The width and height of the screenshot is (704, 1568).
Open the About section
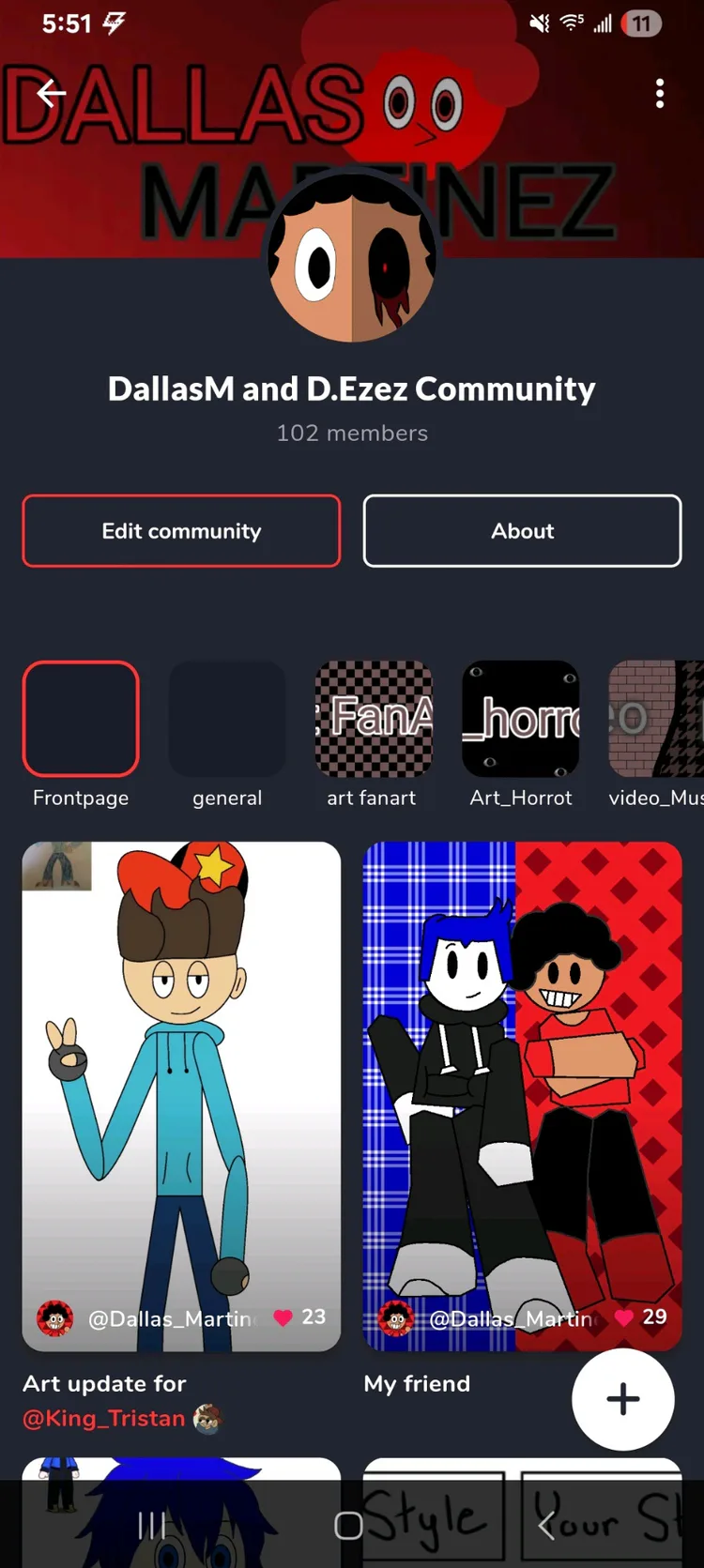pyautogui.click(x=522, y=531)
